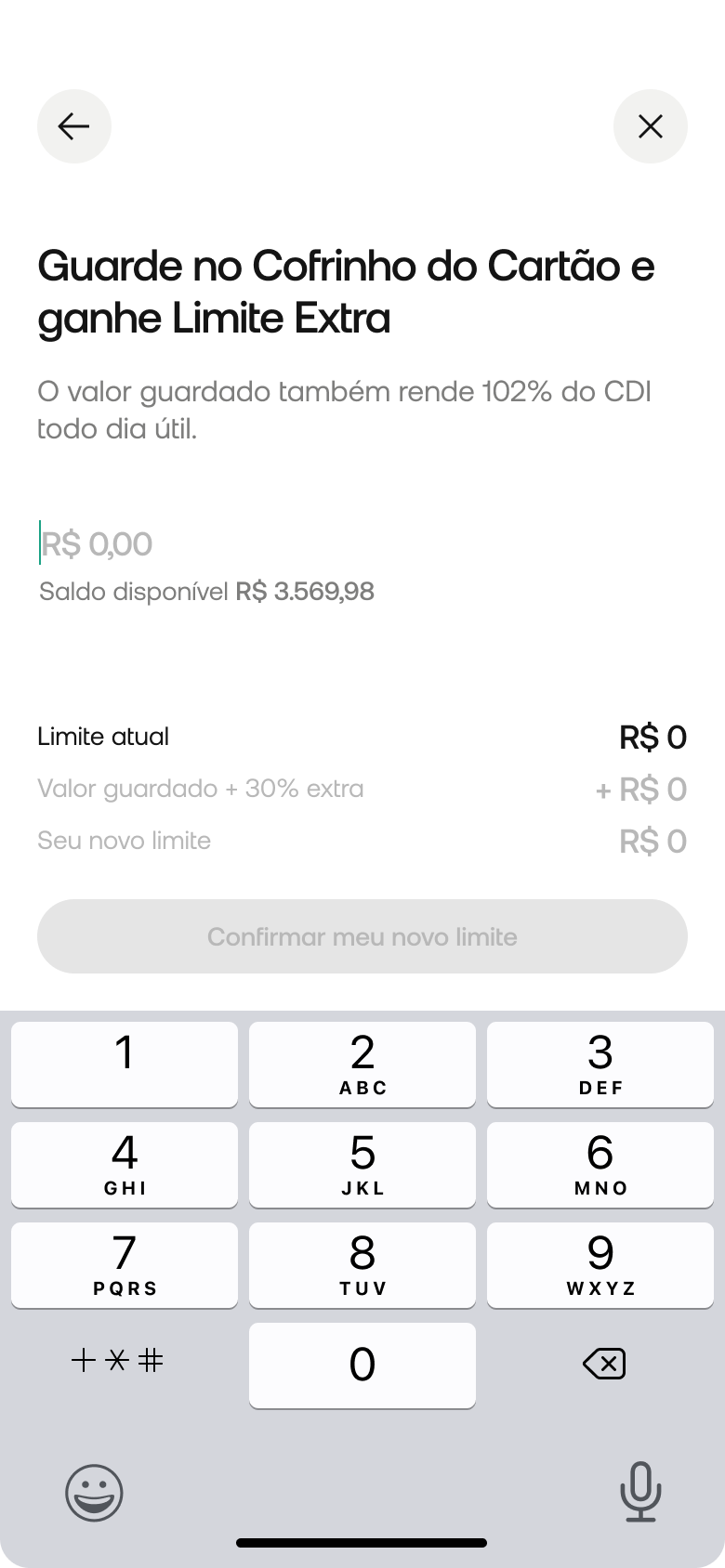Screen dimensions: 725x1568
Task: Tap the screen title about Limite Extra
Action: (347, 292)
